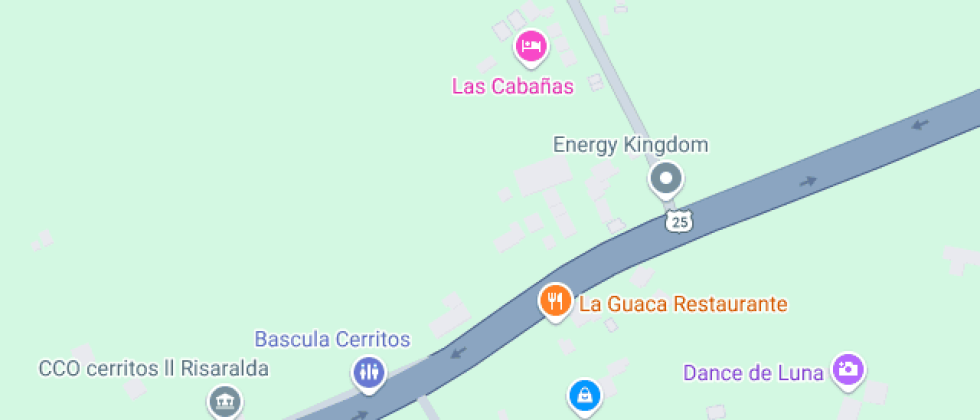Open the Las Cabañas lodging pin
Viewport: 980px width, 420px height.
pos(531,46)
